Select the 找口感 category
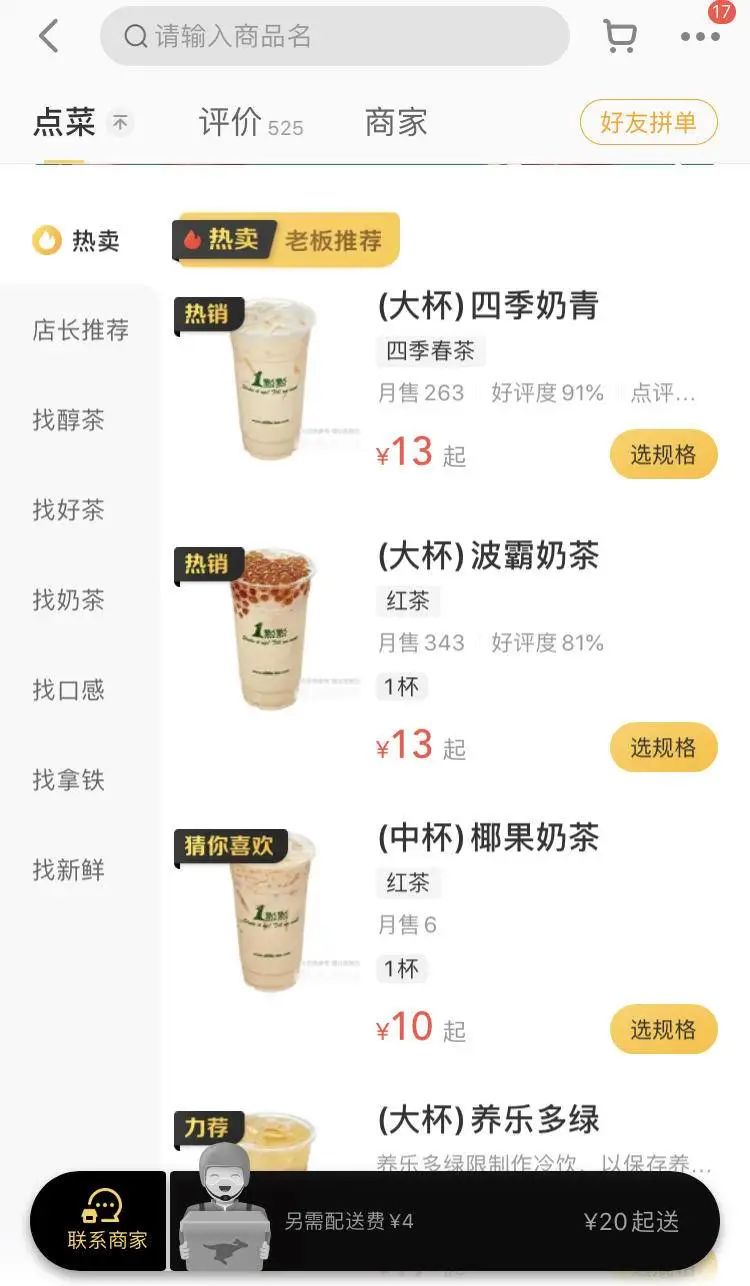The height and width of the screenshot is (1286, 750). [x=68, y=690]
